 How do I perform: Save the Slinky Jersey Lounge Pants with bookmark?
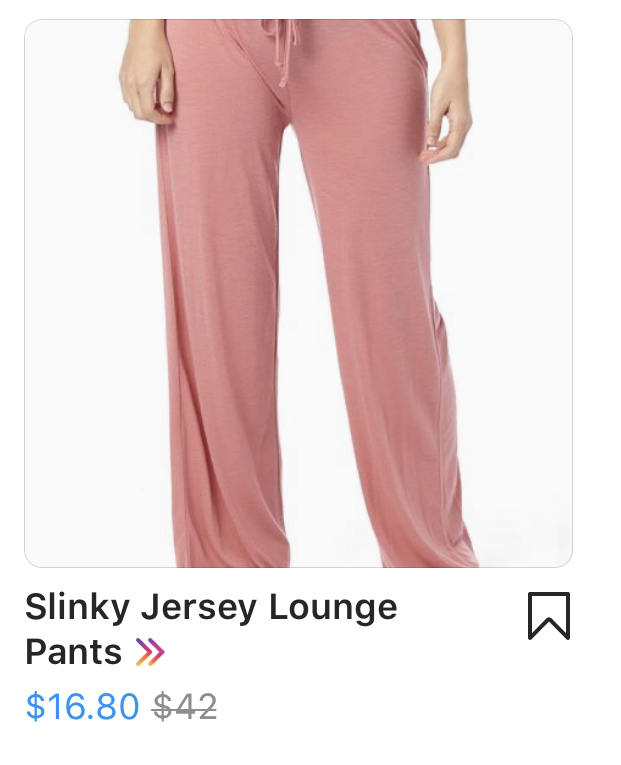coord(548,615)
